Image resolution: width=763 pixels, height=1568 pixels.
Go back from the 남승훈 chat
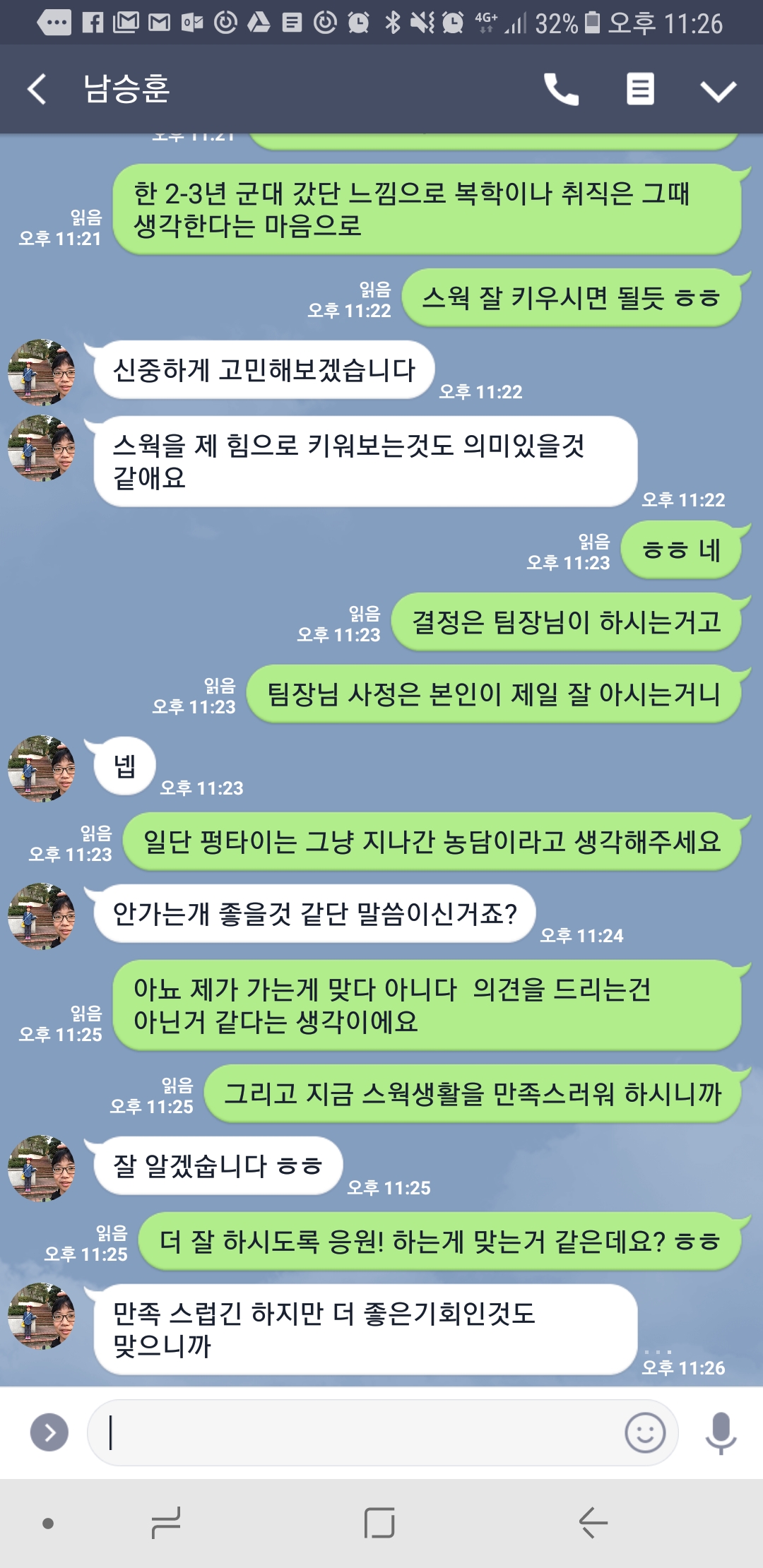click(x=37, y=90)
